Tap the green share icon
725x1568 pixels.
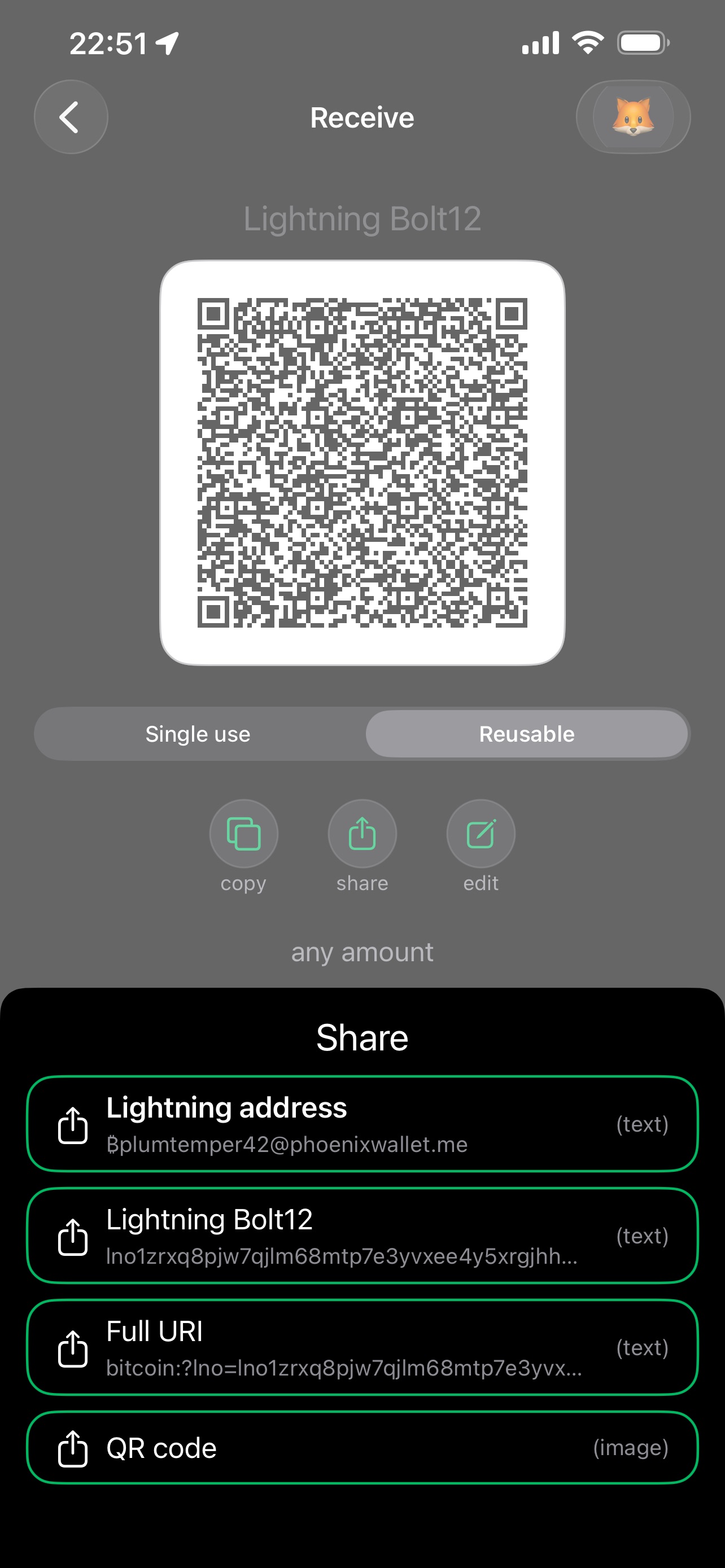click(x=362, y=833)
